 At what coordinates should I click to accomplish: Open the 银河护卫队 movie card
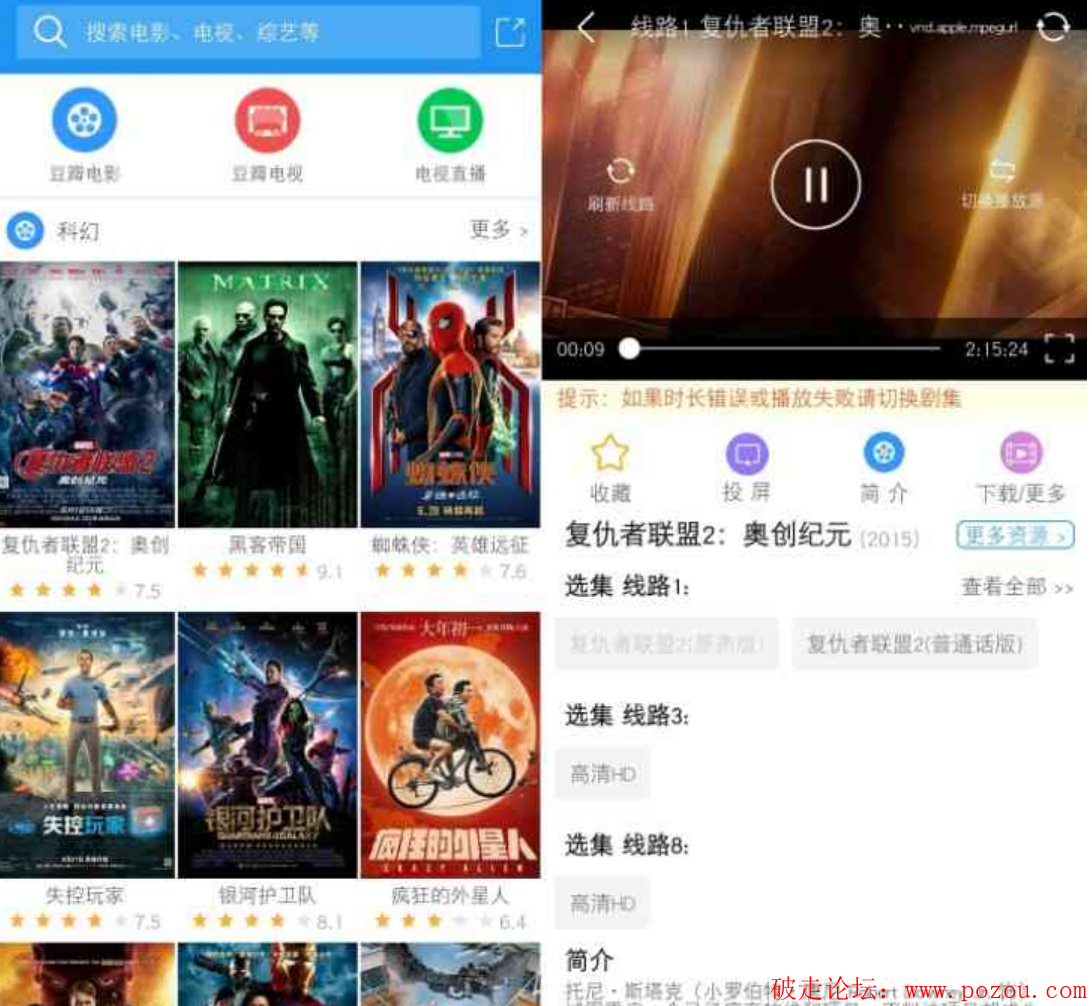point(267,745)
